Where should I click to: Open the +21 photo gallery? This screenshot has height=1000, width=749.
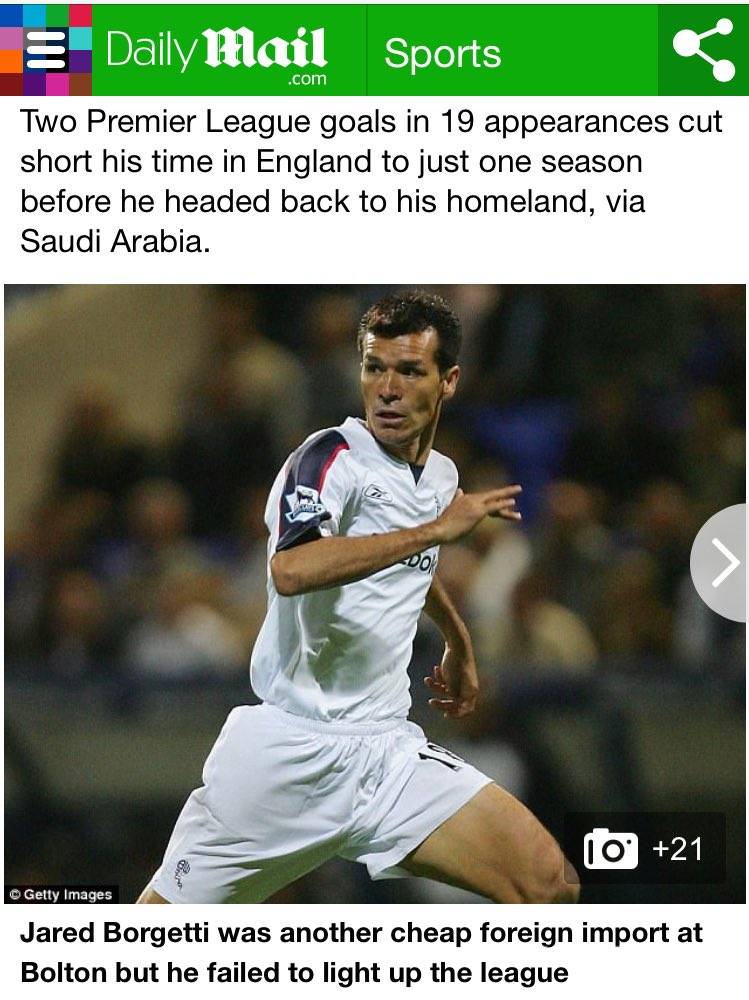pos(645,849)
